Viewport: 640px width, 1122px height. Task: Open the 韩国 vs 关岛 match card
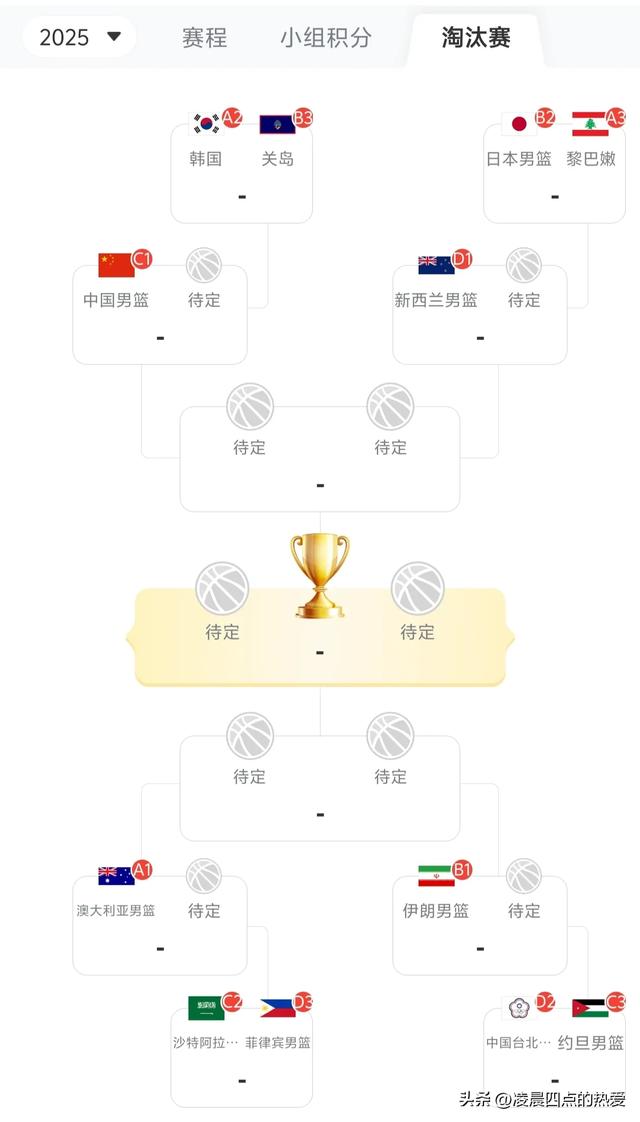tap(241, 170)
